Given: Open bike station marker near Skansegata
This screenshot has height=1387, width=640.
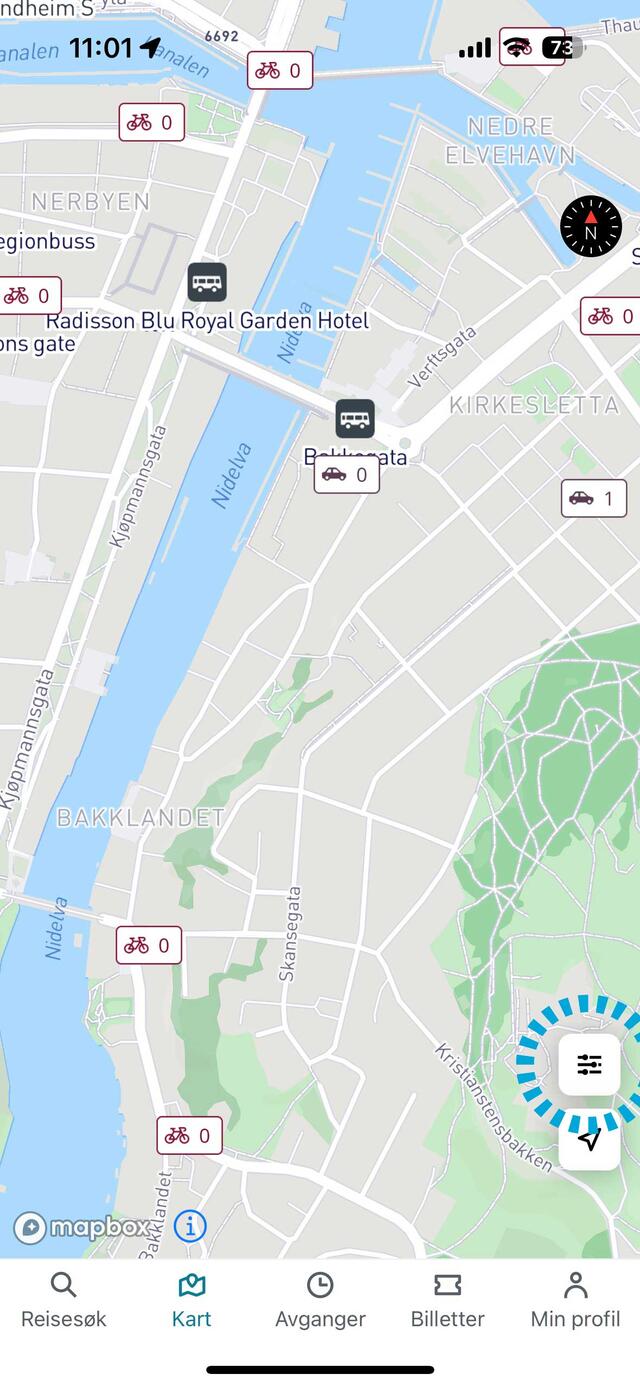Looking at the screenshot, I should click(149, 945).
